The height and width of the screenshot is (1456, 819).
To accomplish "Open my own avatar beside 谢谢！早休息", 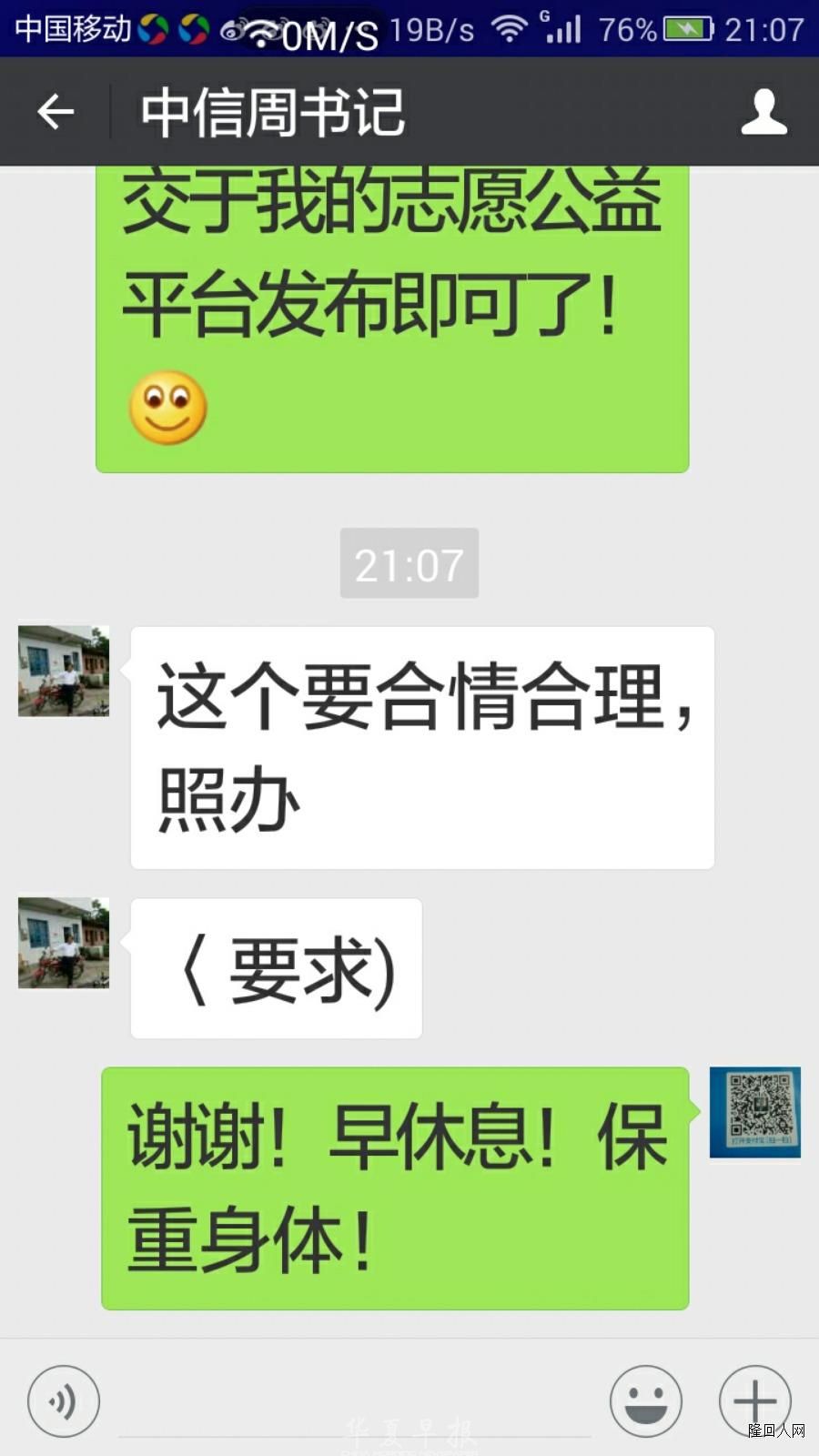I will click(754, 1112).
